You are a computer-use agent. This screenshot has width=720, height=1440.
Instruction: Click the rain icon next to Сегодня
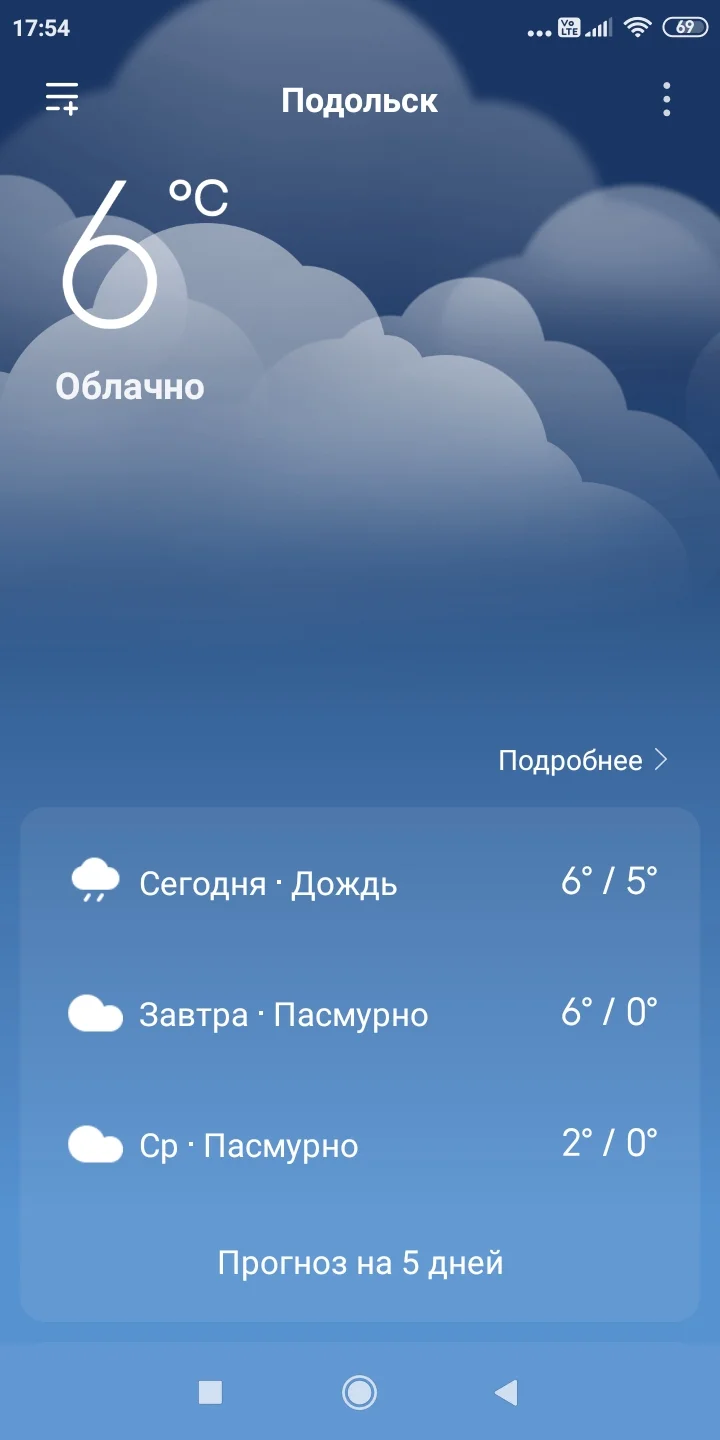(95, 882)
